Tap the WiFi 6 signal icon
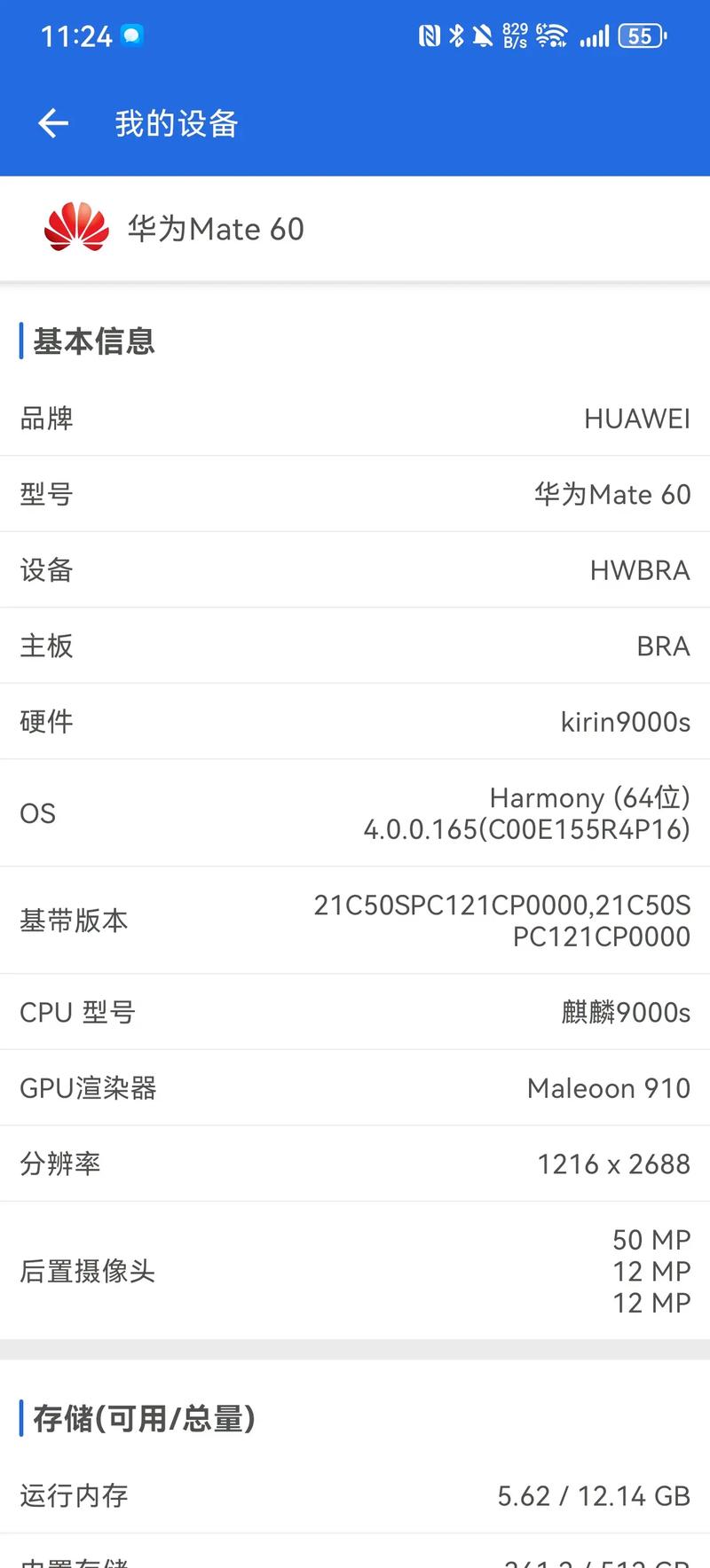The width and height of the screenshot is (710, 1568). pos(550,35)
